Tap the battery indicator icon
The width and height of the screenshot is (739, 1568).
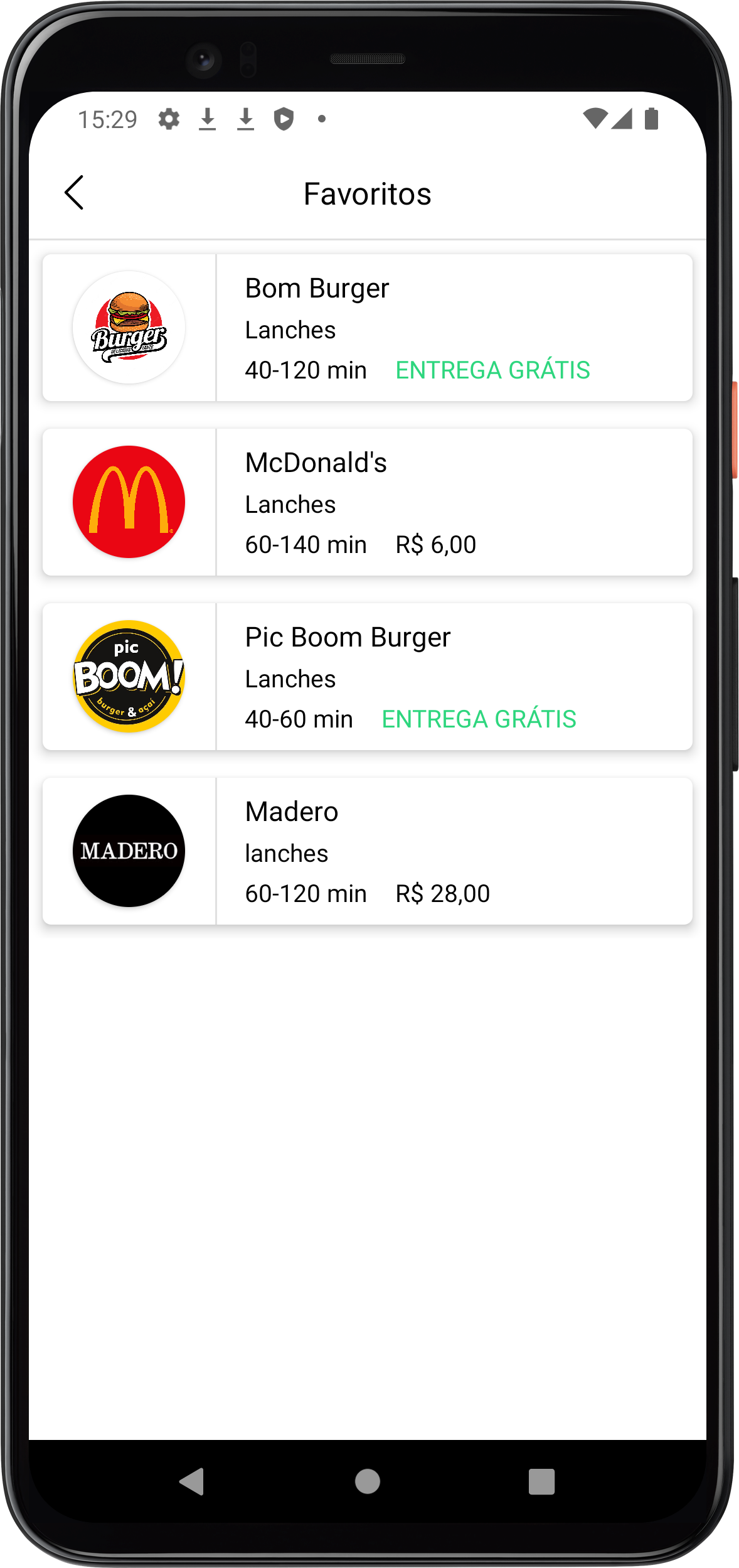(x=652, y=119)
